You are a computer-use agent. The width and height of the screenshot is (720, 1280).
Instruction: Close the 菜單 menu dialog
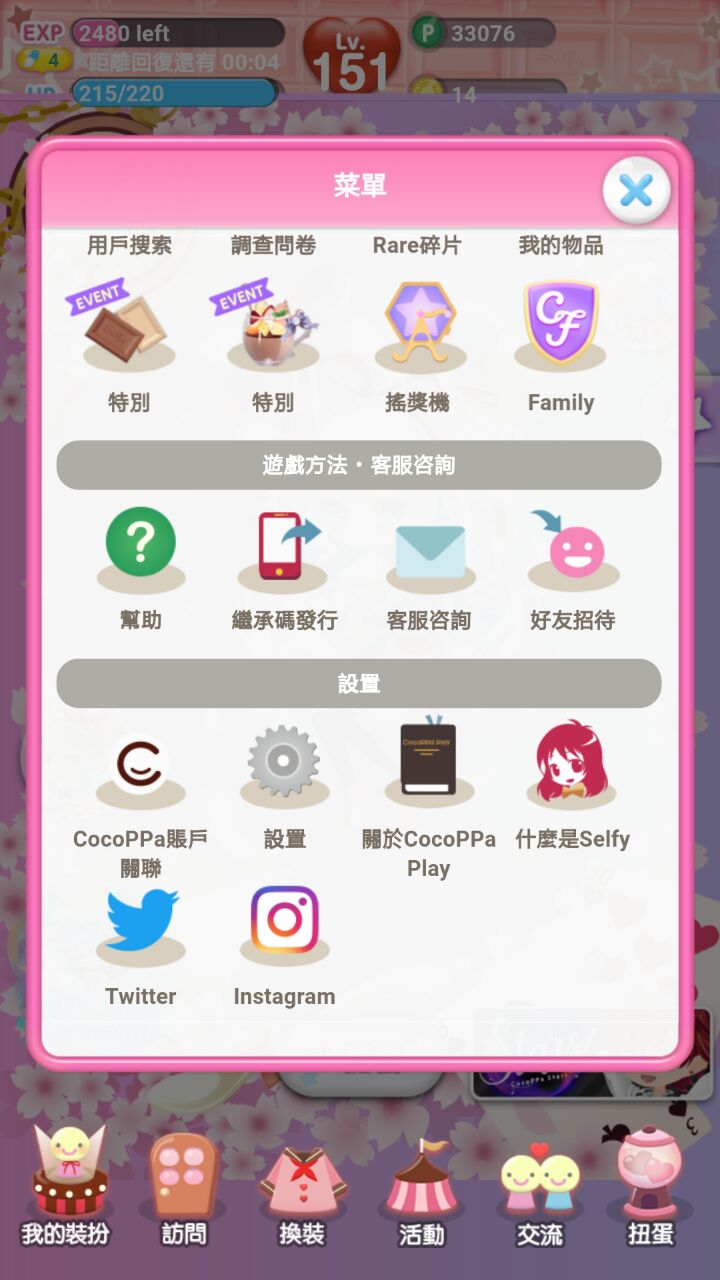tap(636, 189)
